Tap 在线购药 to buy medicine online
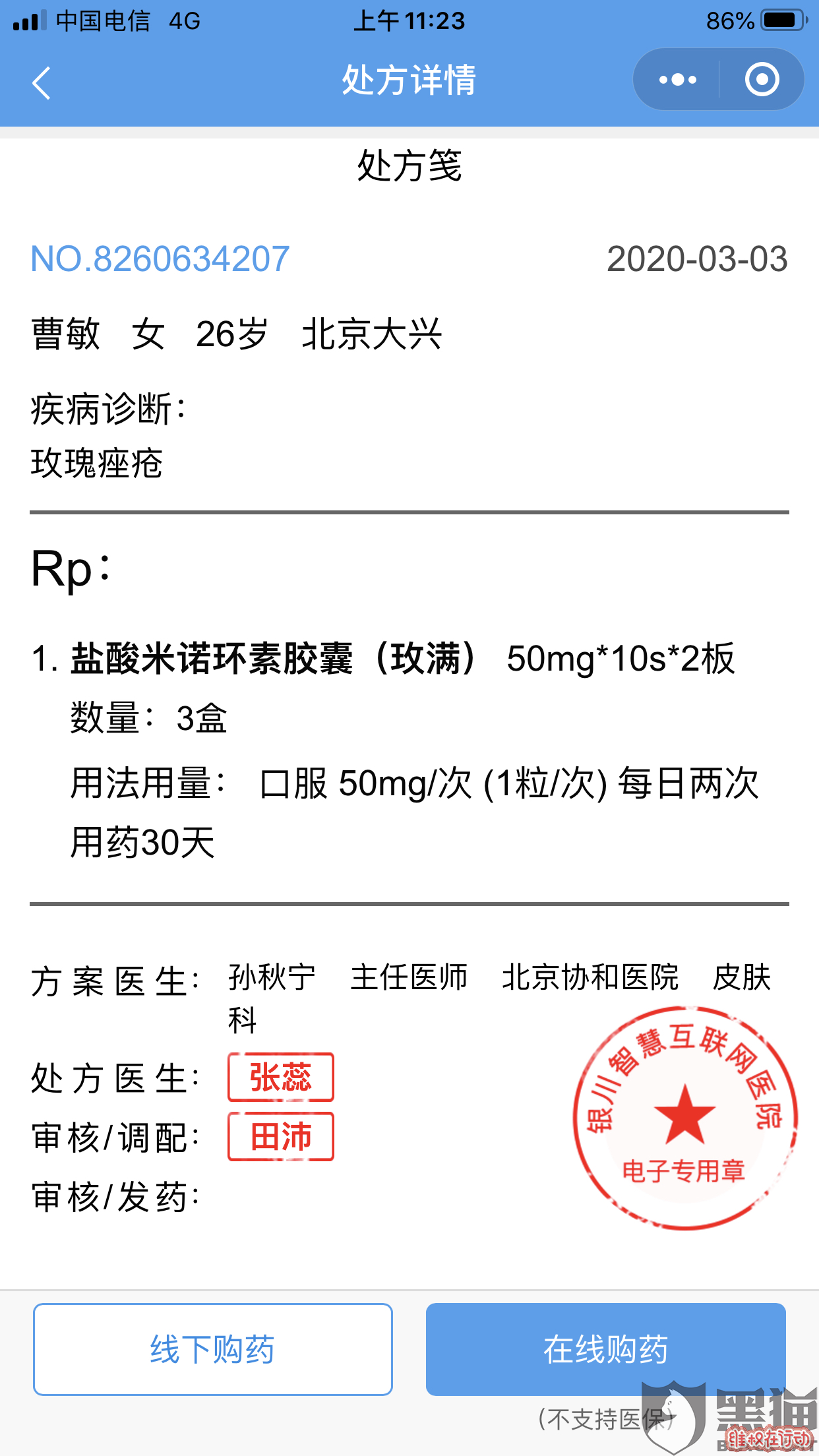This screenshot has height=1456, width=819. pos(605,1349)
